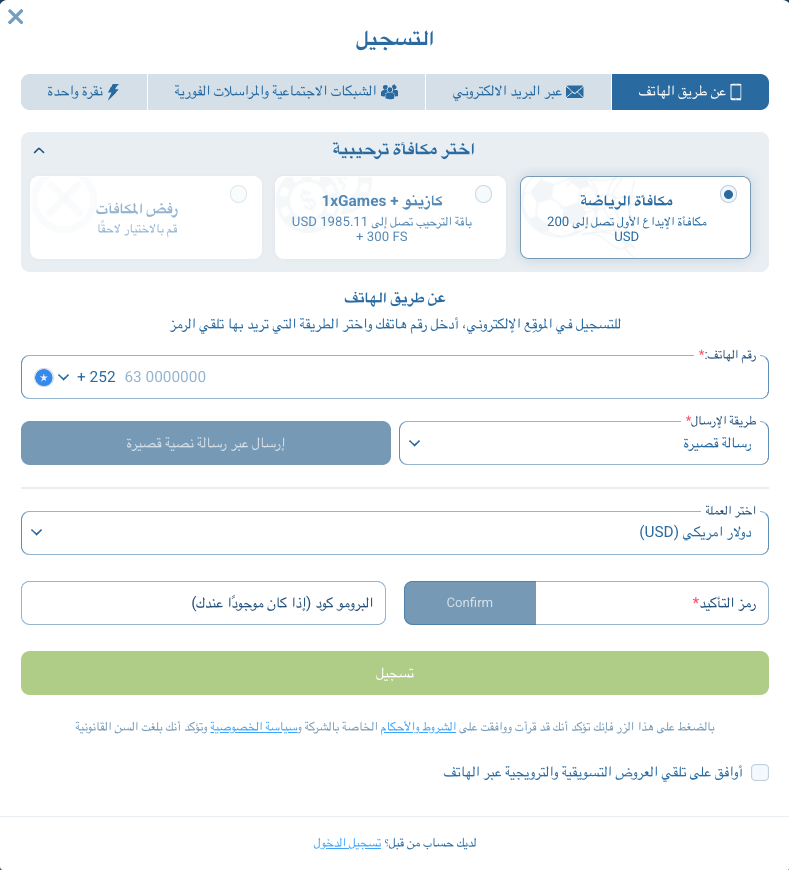Close the registration dialog

pos(16,17)
